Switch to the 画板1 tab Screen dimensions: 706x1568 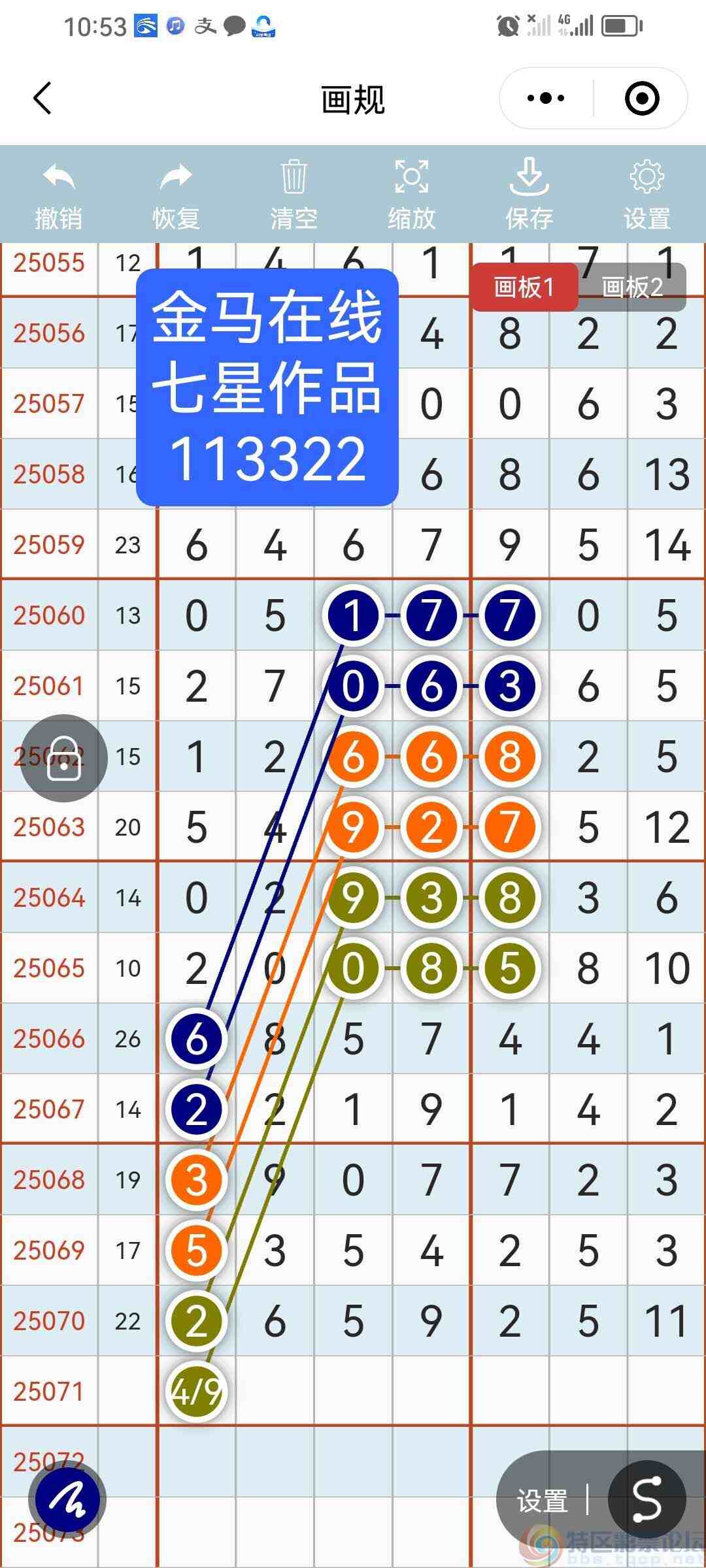coord(524,287)
